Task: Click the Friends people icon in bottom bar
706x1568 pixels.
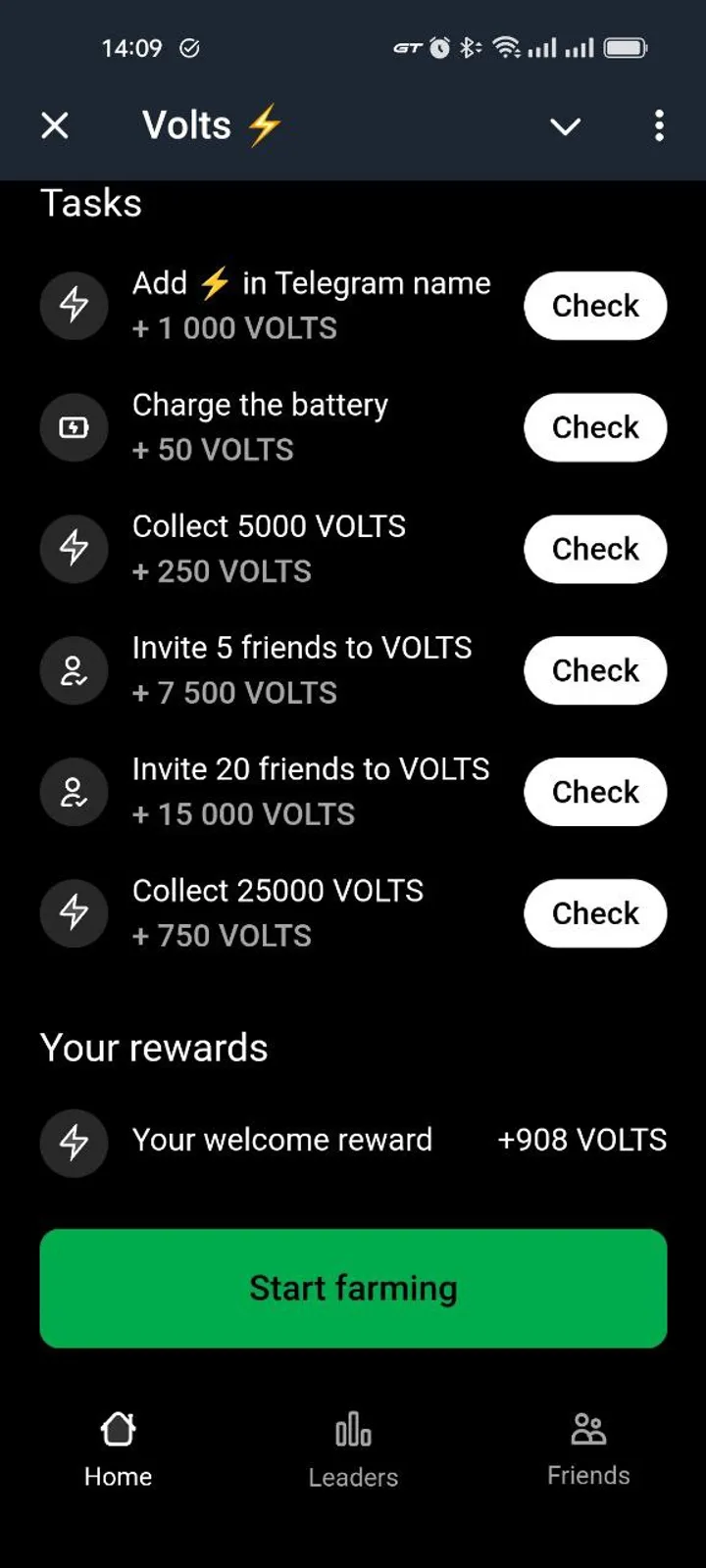Action: (587, 1430)
